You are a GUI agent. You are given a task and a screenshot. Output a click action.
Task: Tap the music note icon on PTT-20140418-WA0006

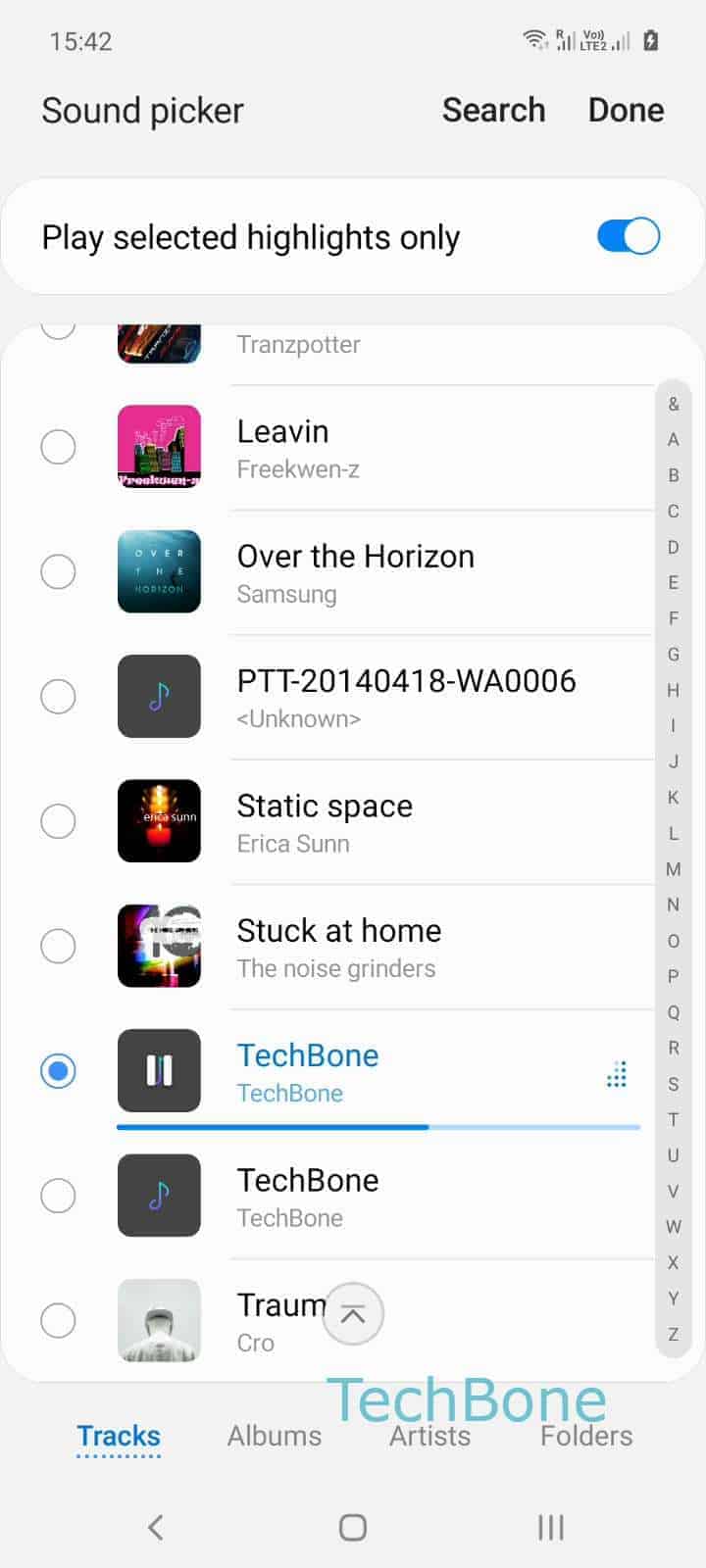[159, 696]
